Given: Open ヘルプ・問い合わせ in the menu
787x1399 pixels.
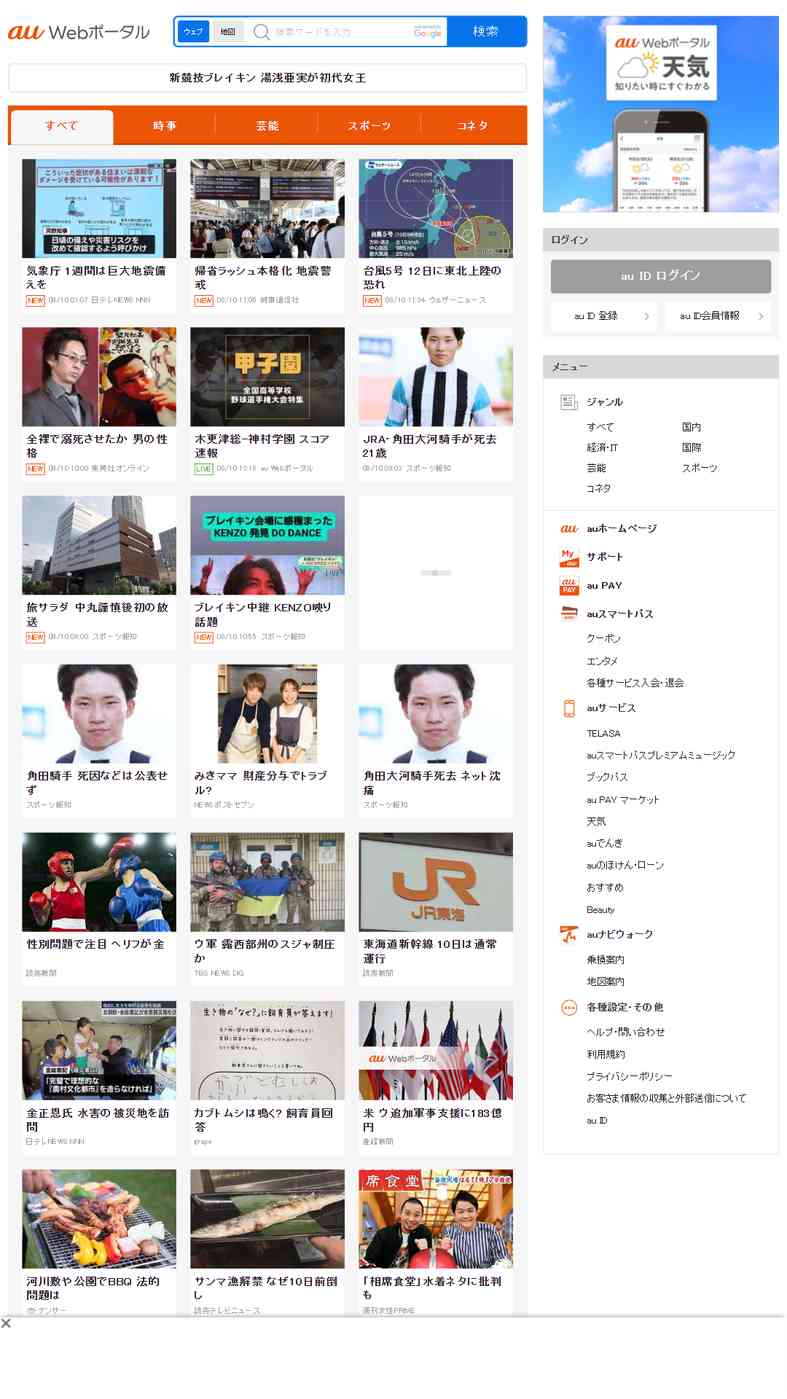Looking at the screenshot, I should pos(625,1032).
